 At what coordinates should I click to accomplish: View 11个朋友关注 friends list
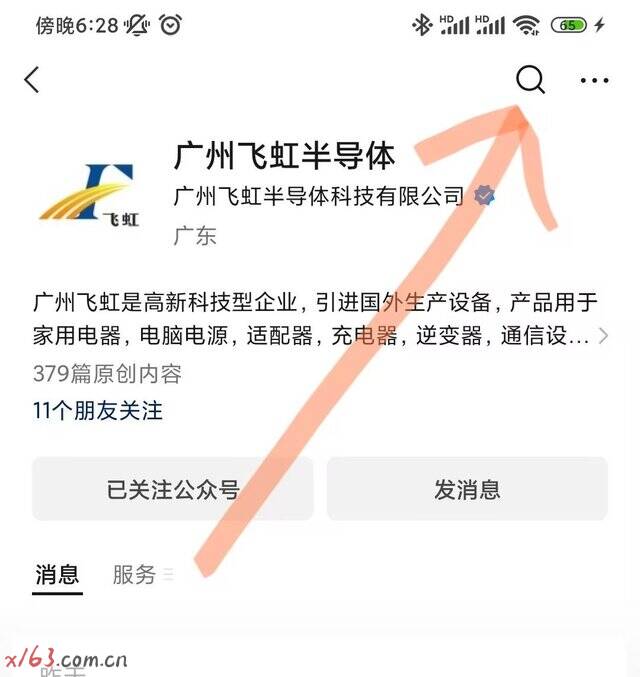pyautogui.click(x=97, y=410)
